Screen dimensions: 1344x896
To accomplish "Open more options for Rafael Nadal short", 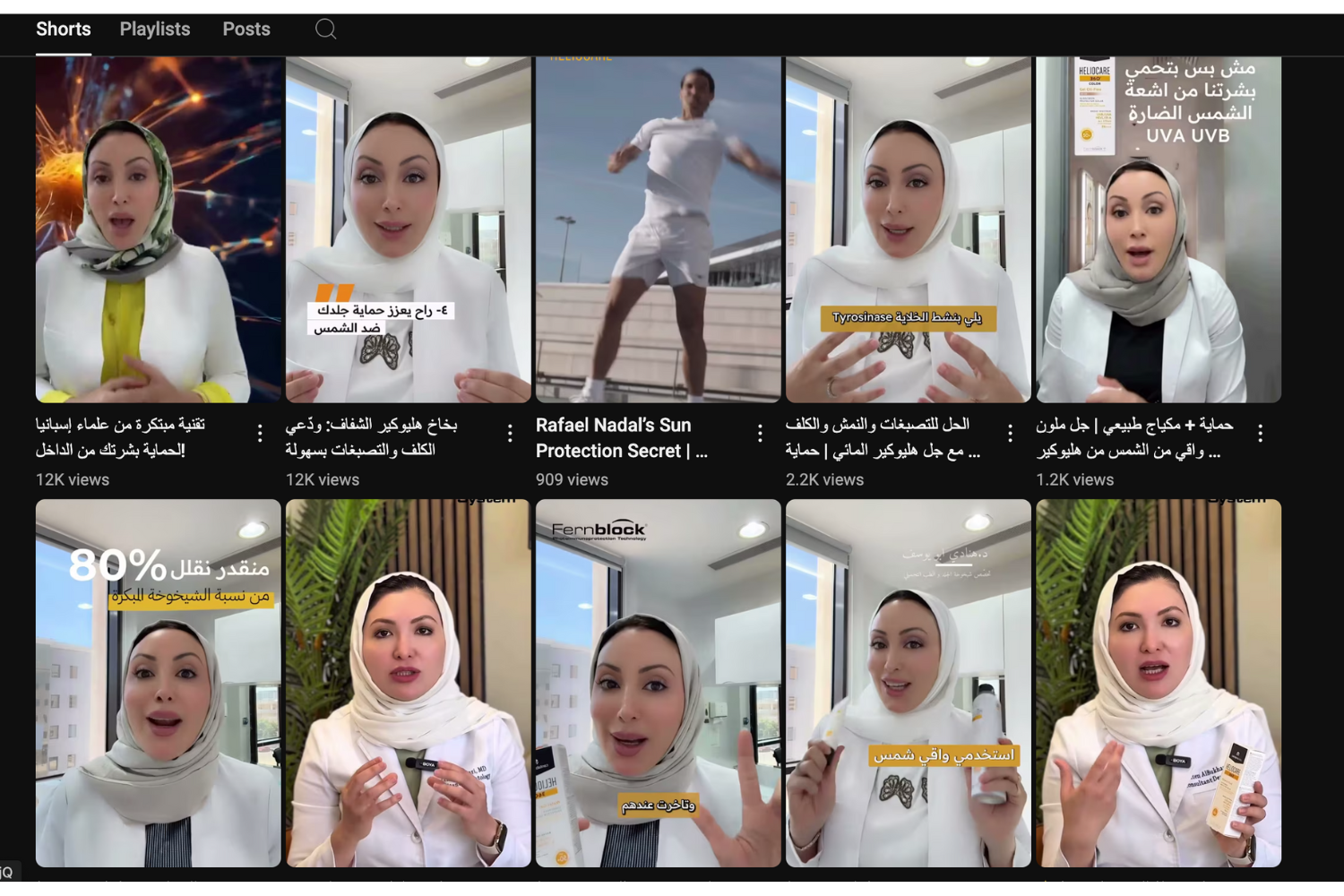I will (760, 434).
